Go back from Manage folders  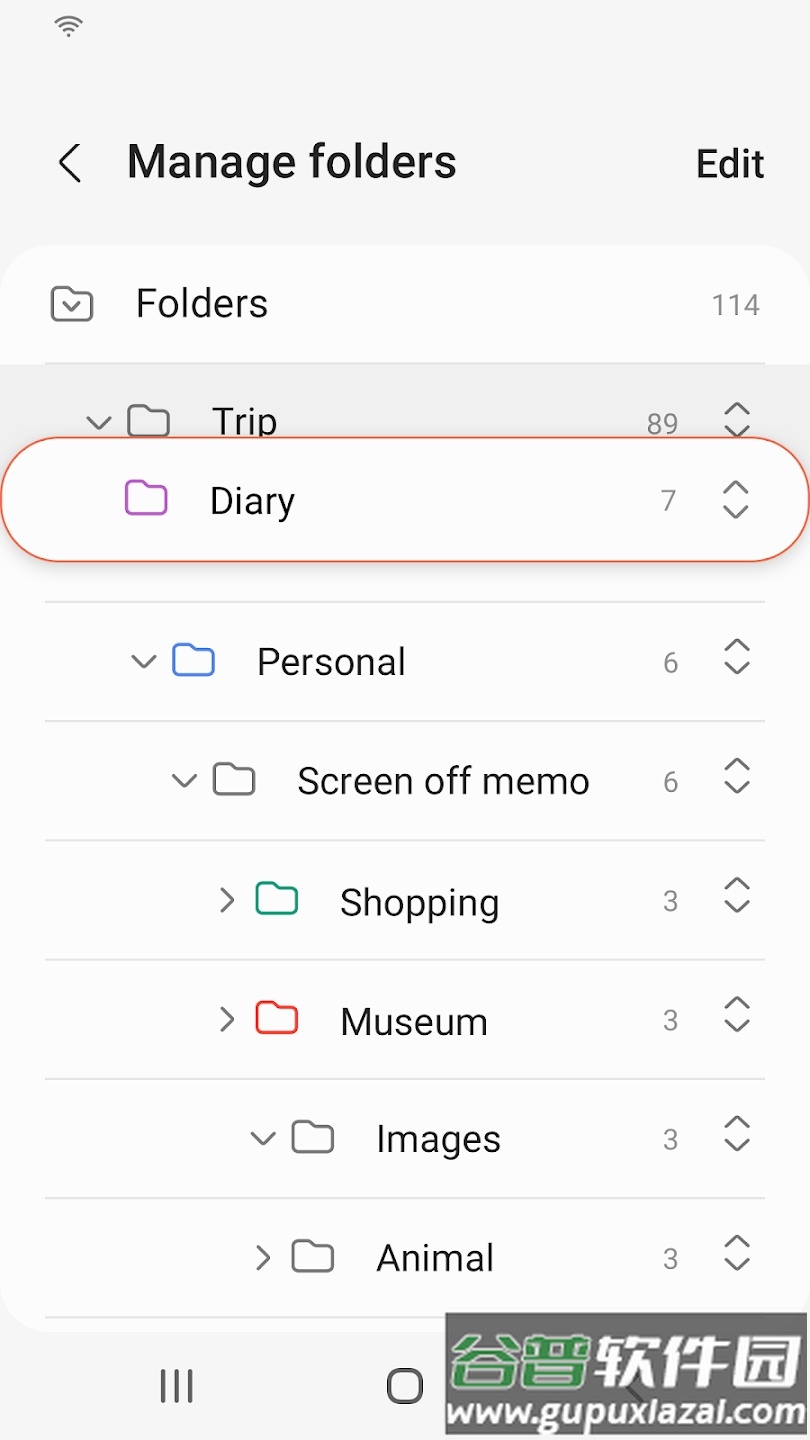69,163
